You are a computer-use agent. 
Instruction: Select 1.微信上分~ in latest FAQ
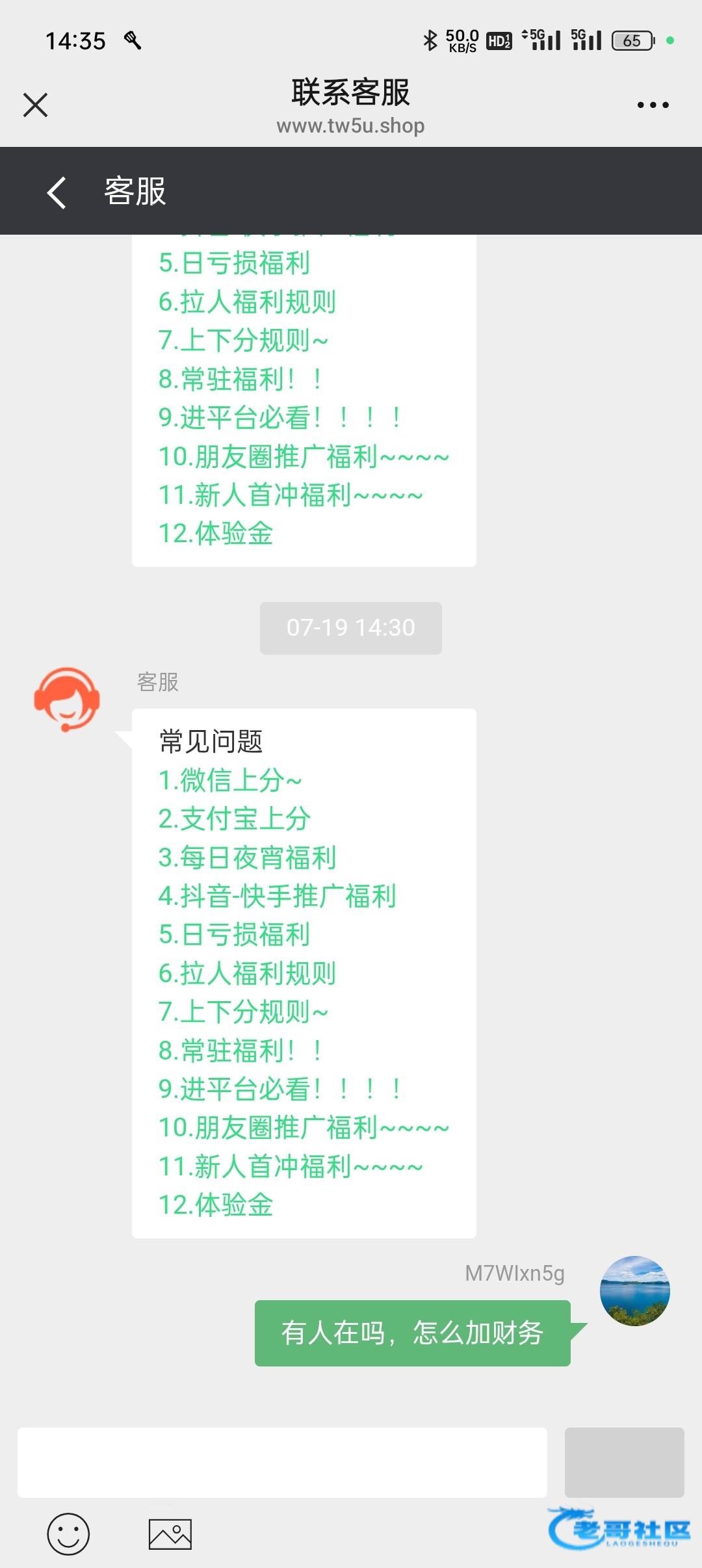(230, 780)
